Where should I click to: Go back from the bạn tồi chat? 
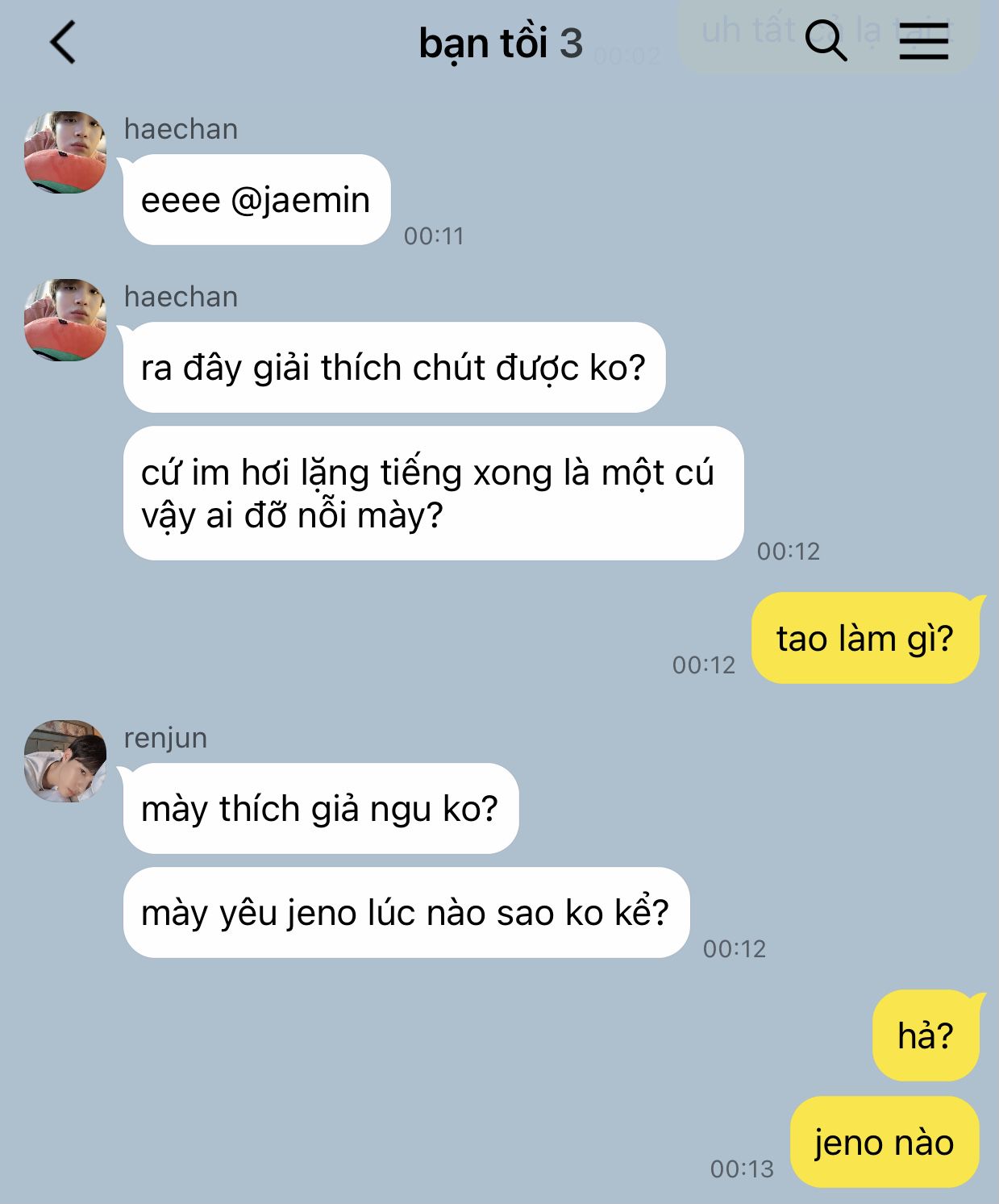coord(63,42)
